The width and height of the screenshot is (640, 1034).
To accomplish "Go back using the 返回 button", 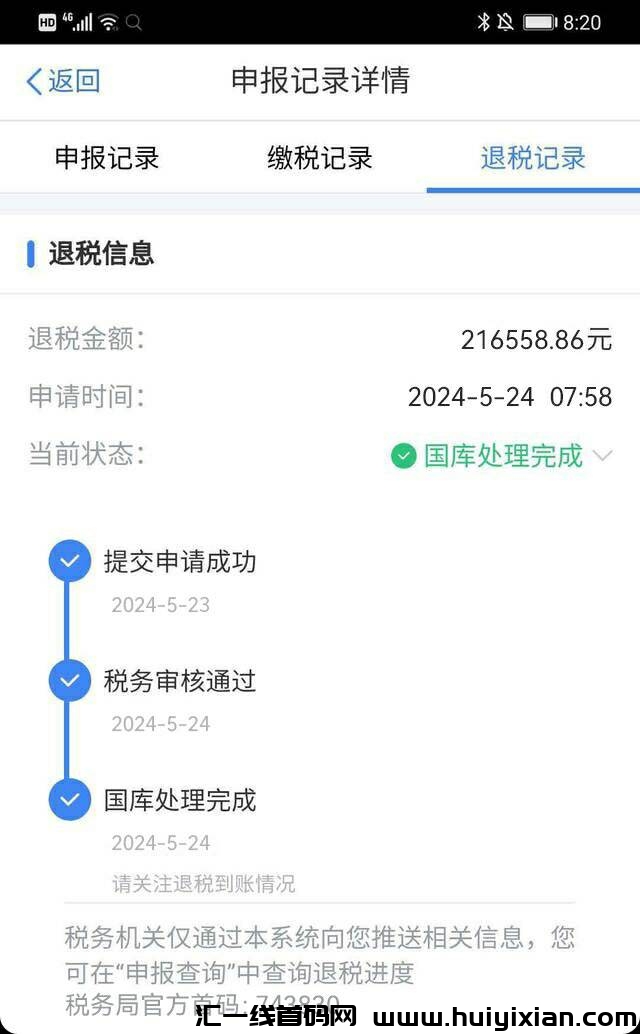I will (x=63, y=81).
